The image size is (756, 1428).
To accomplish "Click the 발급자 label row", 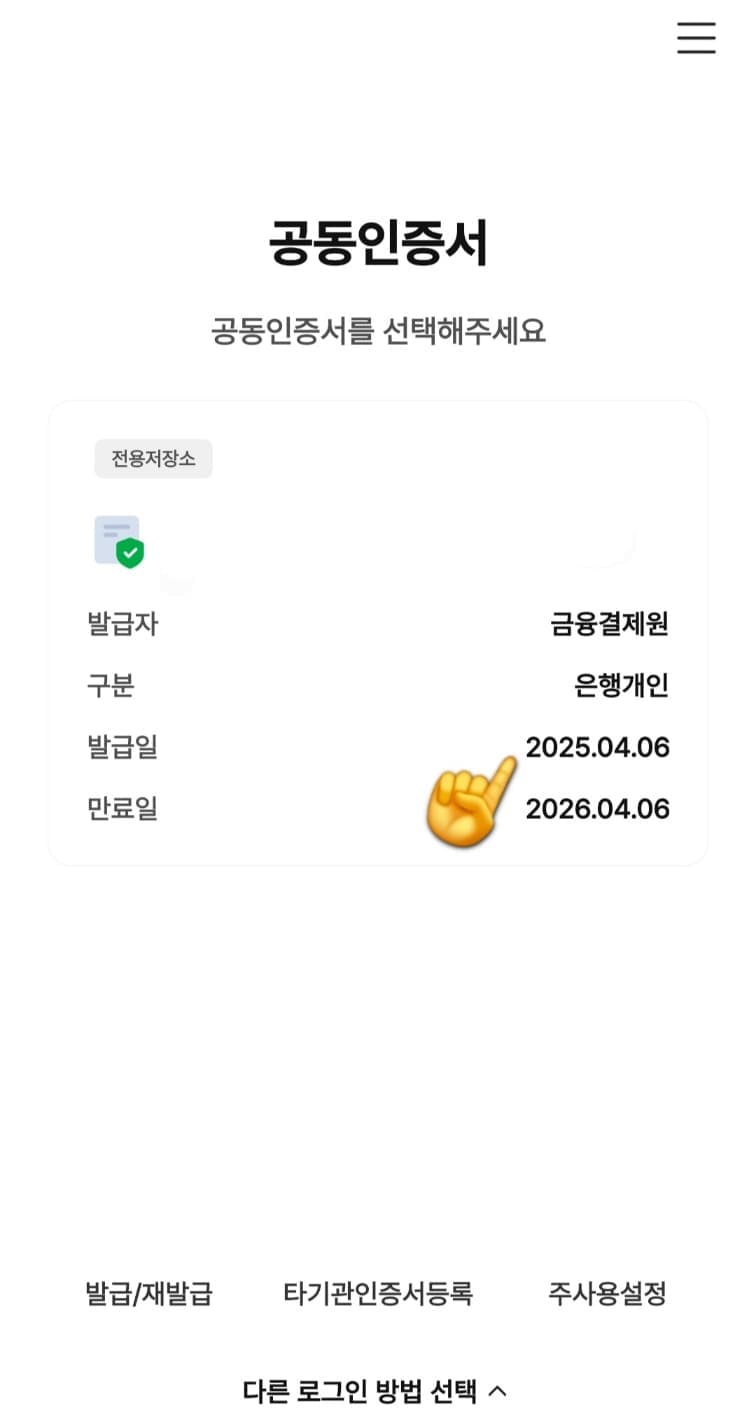I will tap(121, 624).
